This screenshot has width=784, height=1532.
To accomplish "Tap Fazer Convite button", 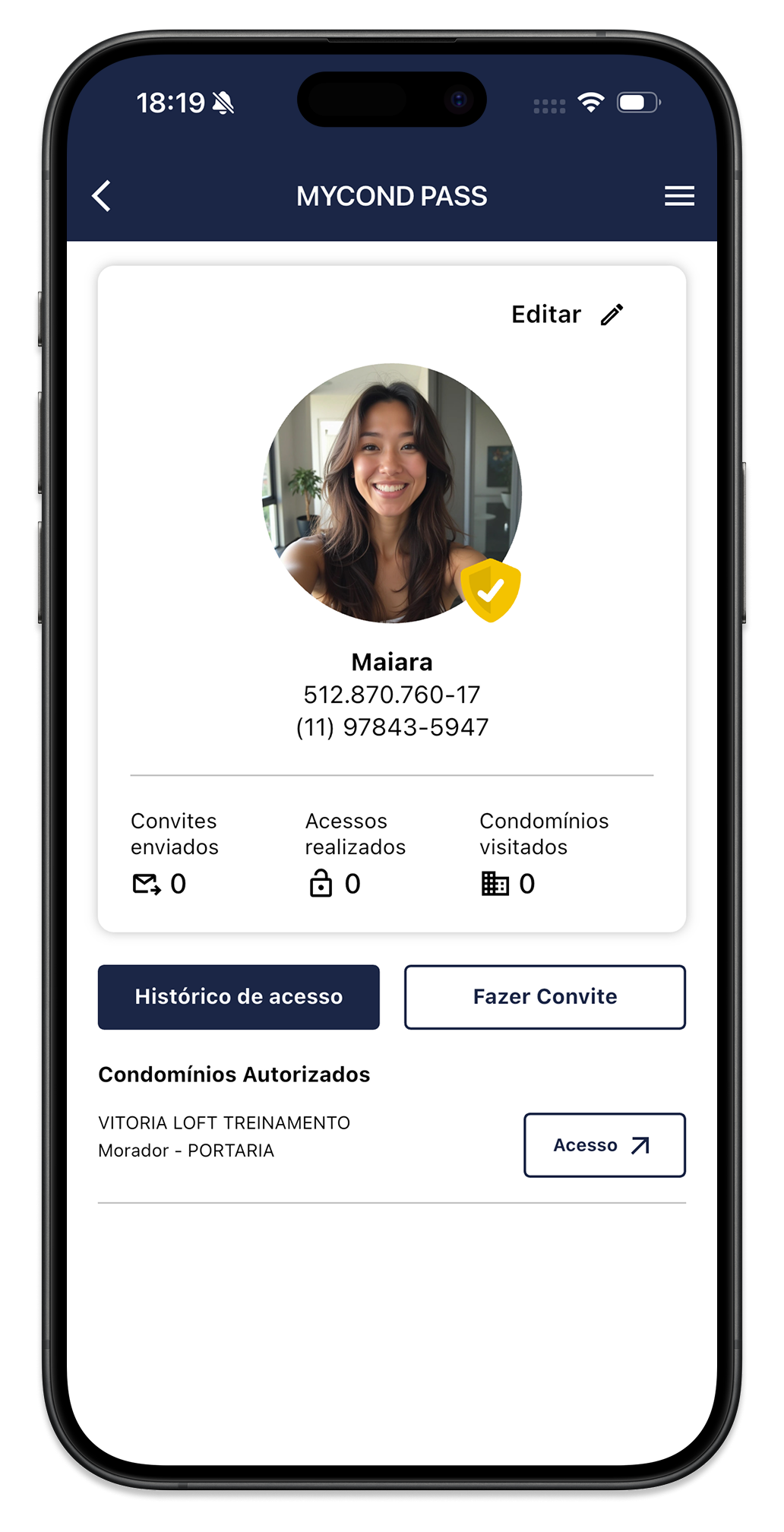I will pyautogui.click(x=545, y=997).
